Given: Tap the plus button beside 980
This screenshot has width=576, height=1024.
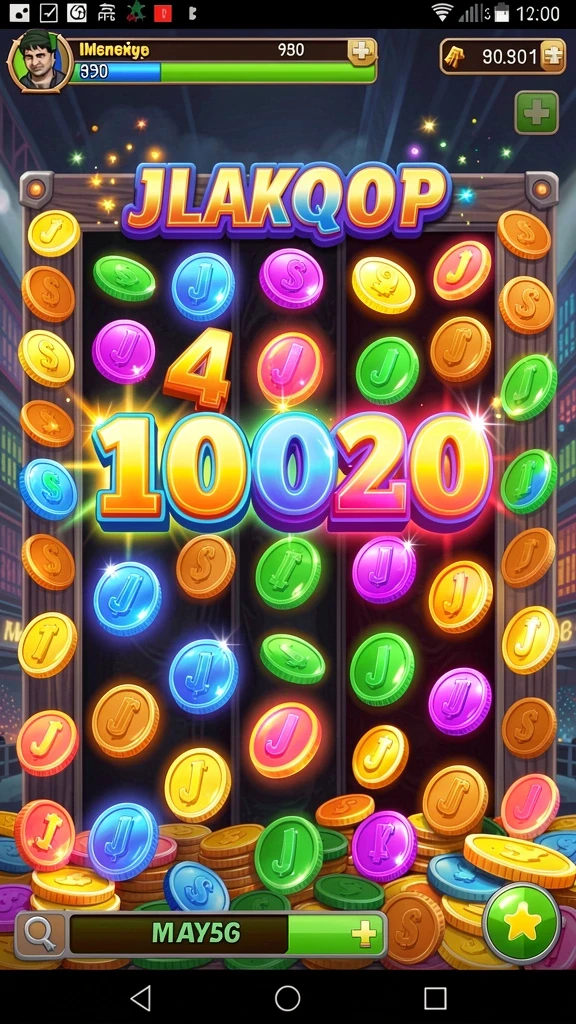Looking at the screenshot, I should 362,51.
